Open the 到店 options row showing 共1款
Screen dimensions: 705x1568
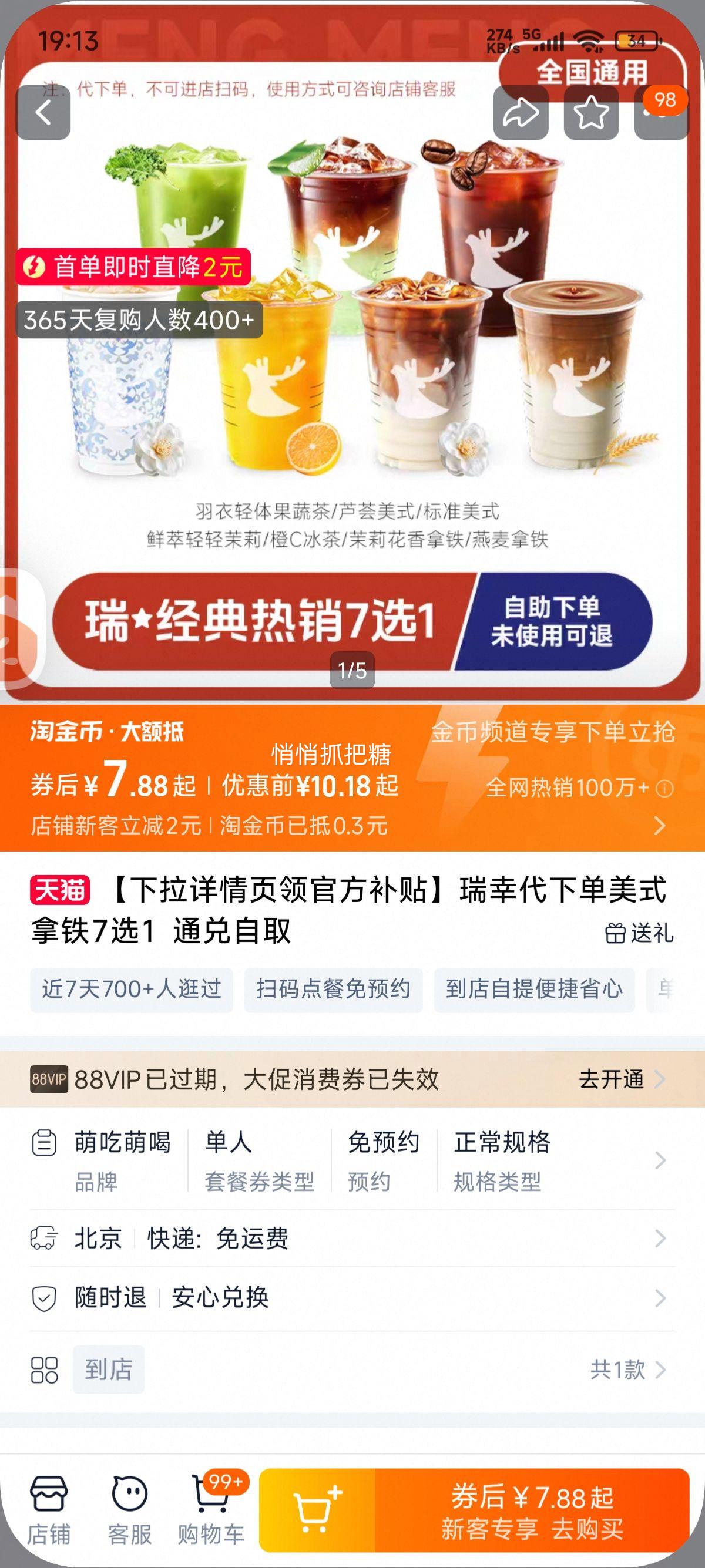[x=352, y=1370]
